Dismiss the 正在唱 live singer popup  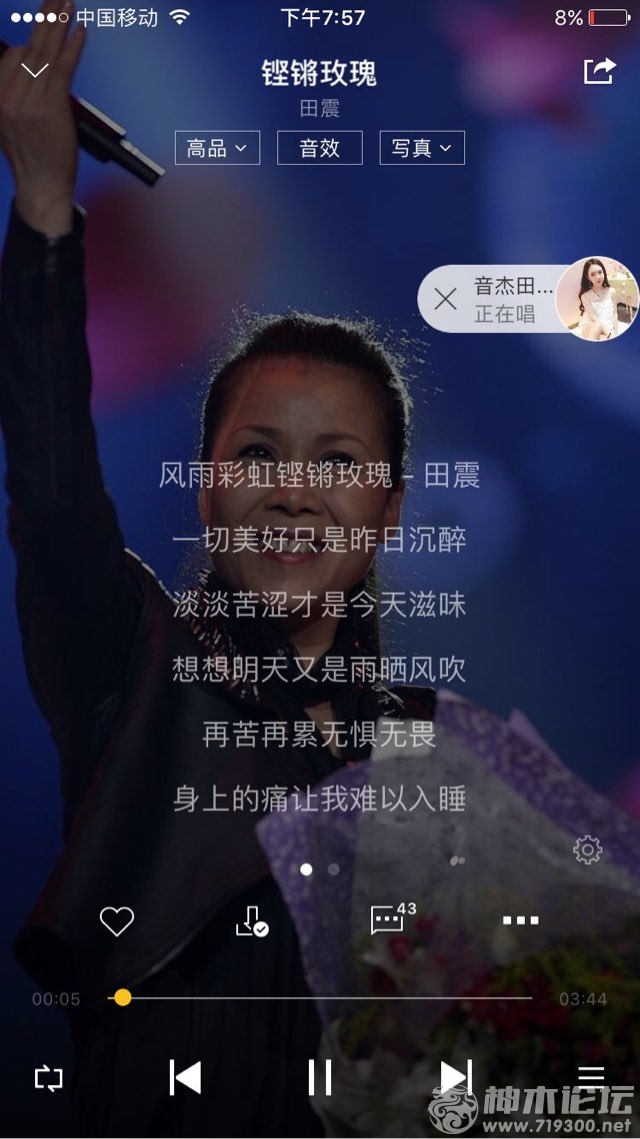point(446,299)
